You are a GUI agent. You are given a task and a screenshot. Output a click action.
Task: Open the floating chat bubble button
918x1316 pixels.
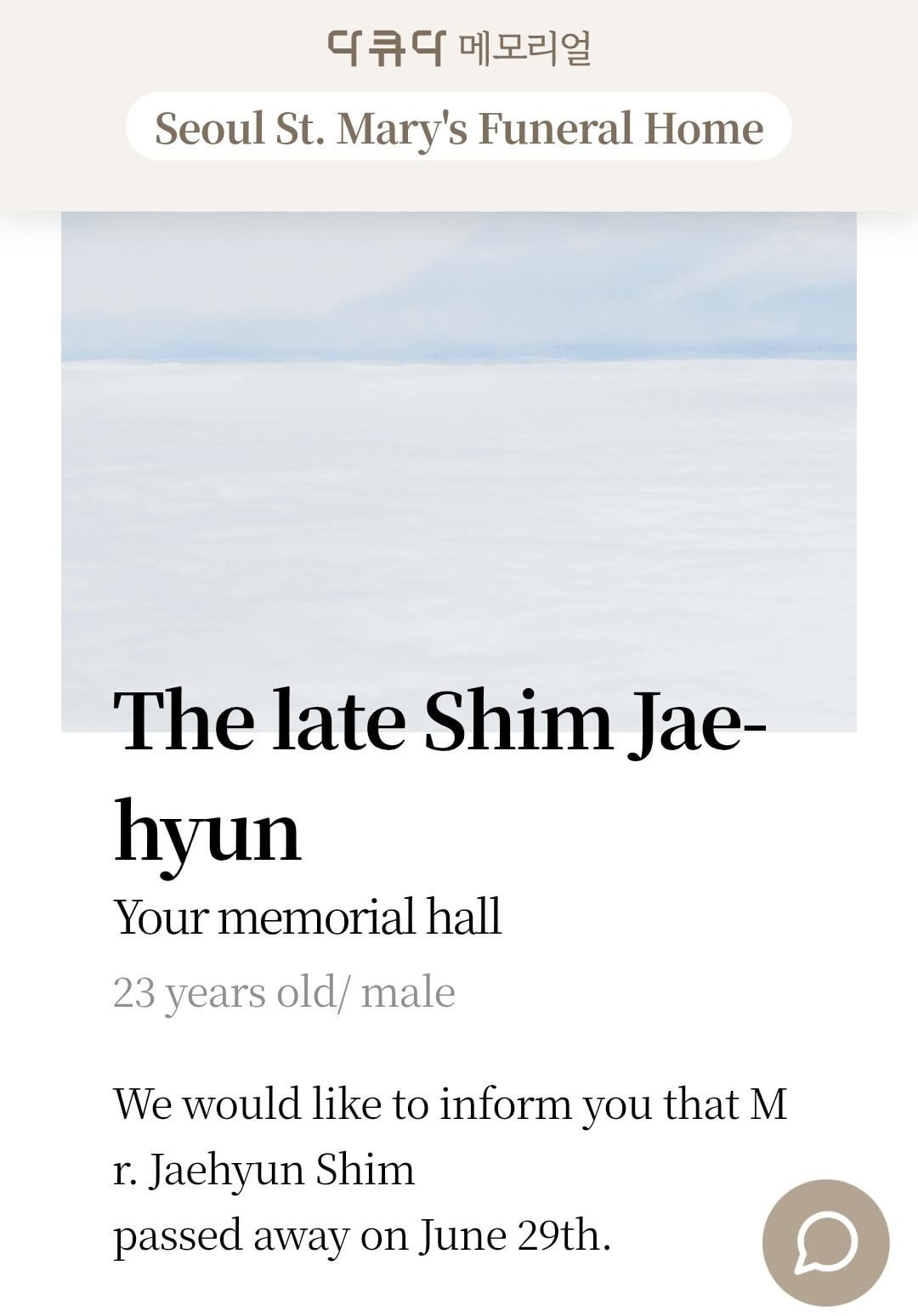pyautogui.click(x=825, y=1242)
